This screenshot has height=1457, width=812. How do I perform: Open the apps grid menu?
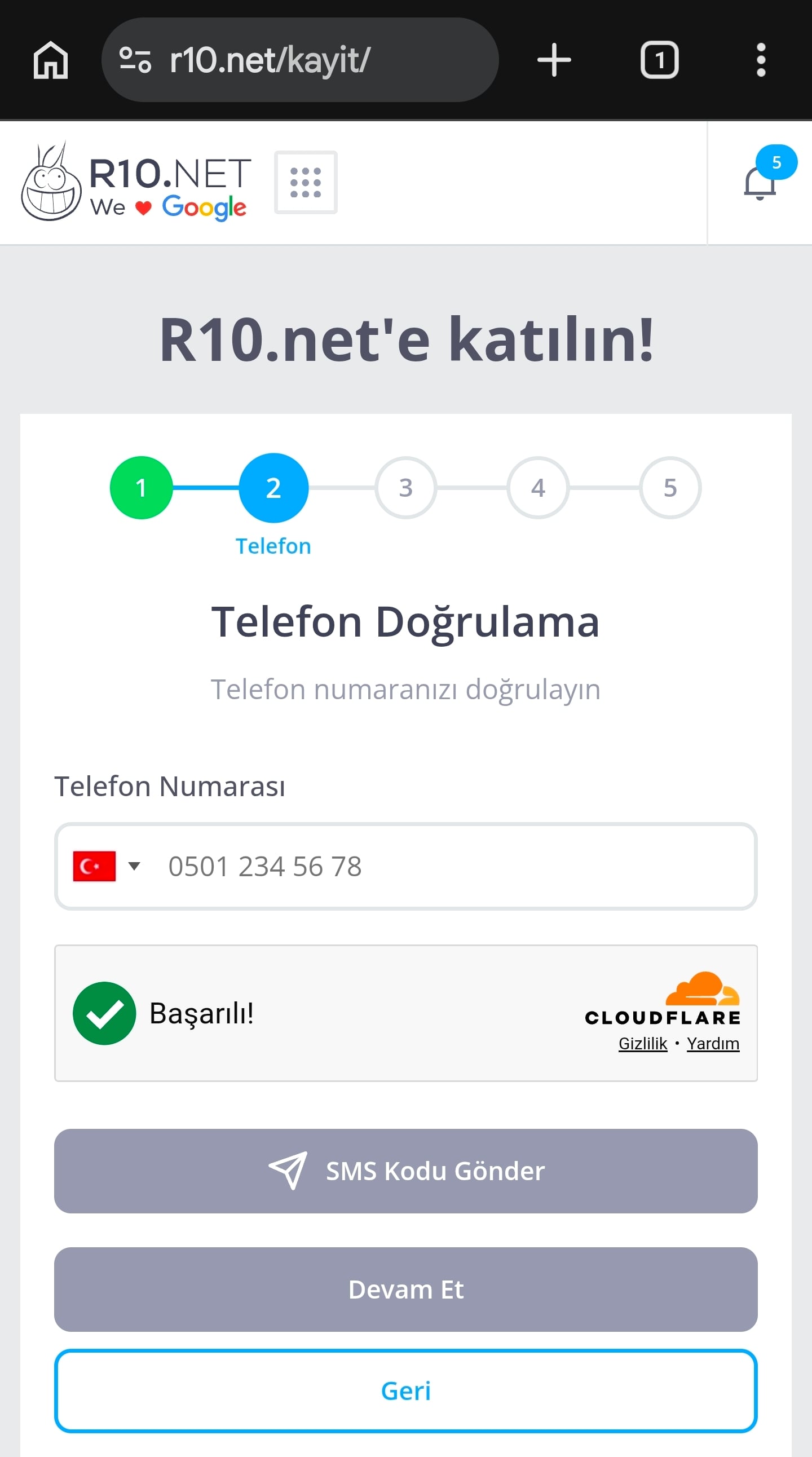pyautogui.click(x=306, y=182)
